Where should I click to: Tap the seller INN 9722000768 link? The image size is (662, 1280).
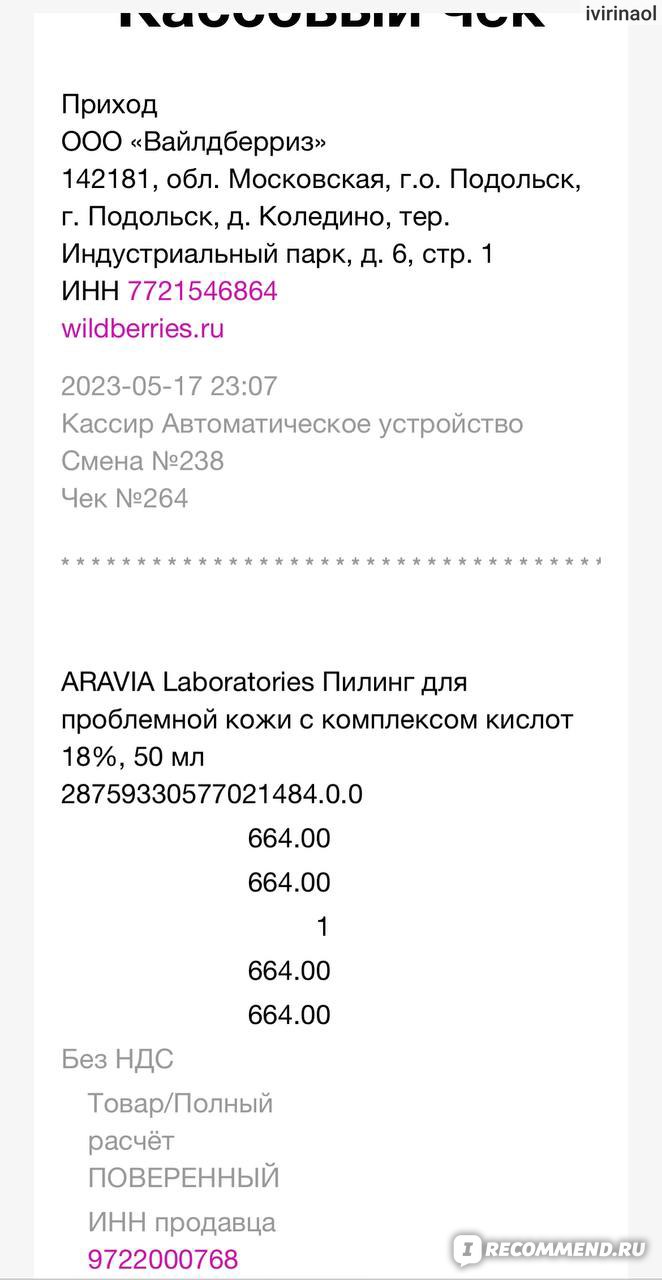point(164,1259)
